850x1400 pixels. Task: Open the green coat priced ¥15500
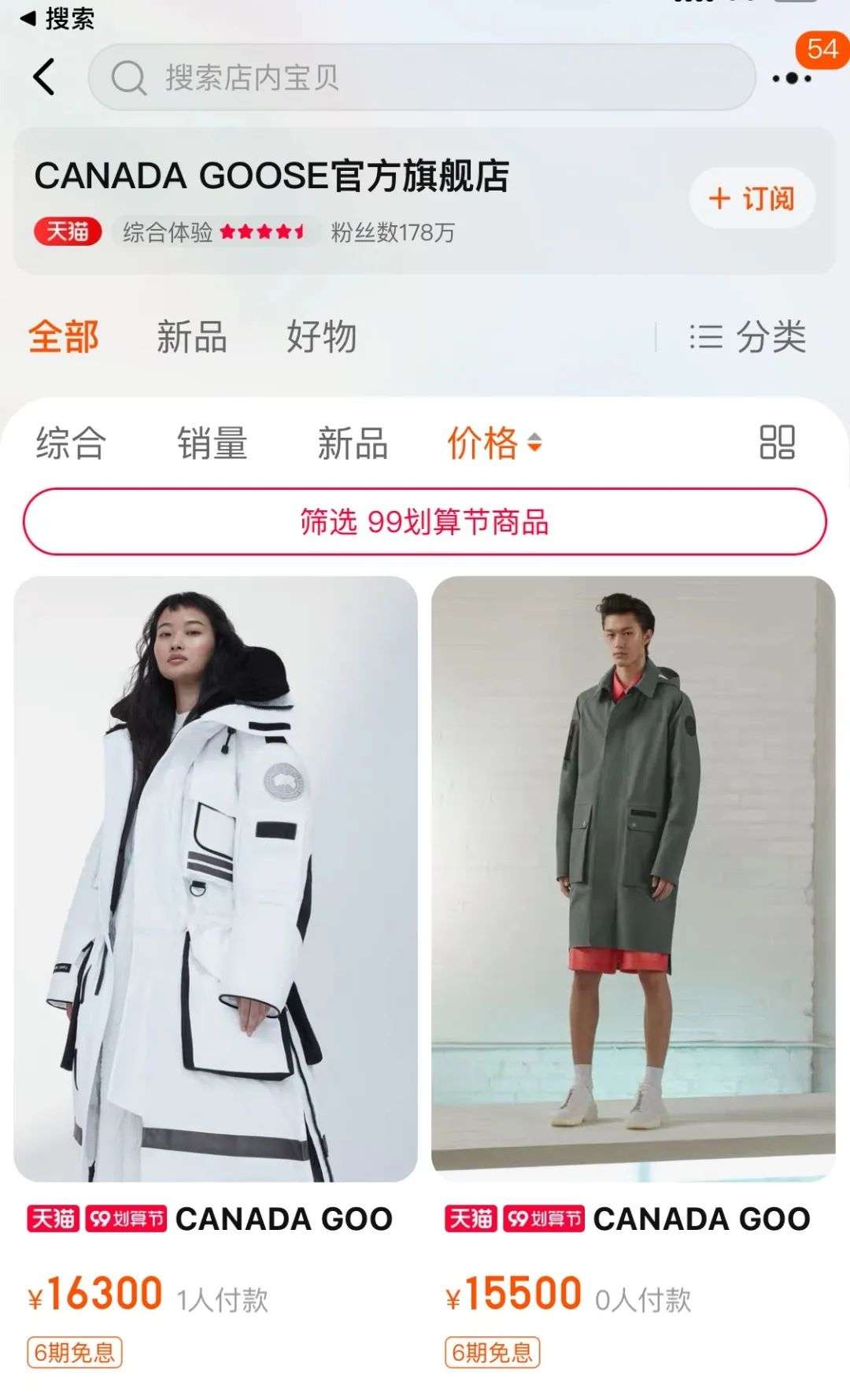pyautogui.click(x=634, y=879)
